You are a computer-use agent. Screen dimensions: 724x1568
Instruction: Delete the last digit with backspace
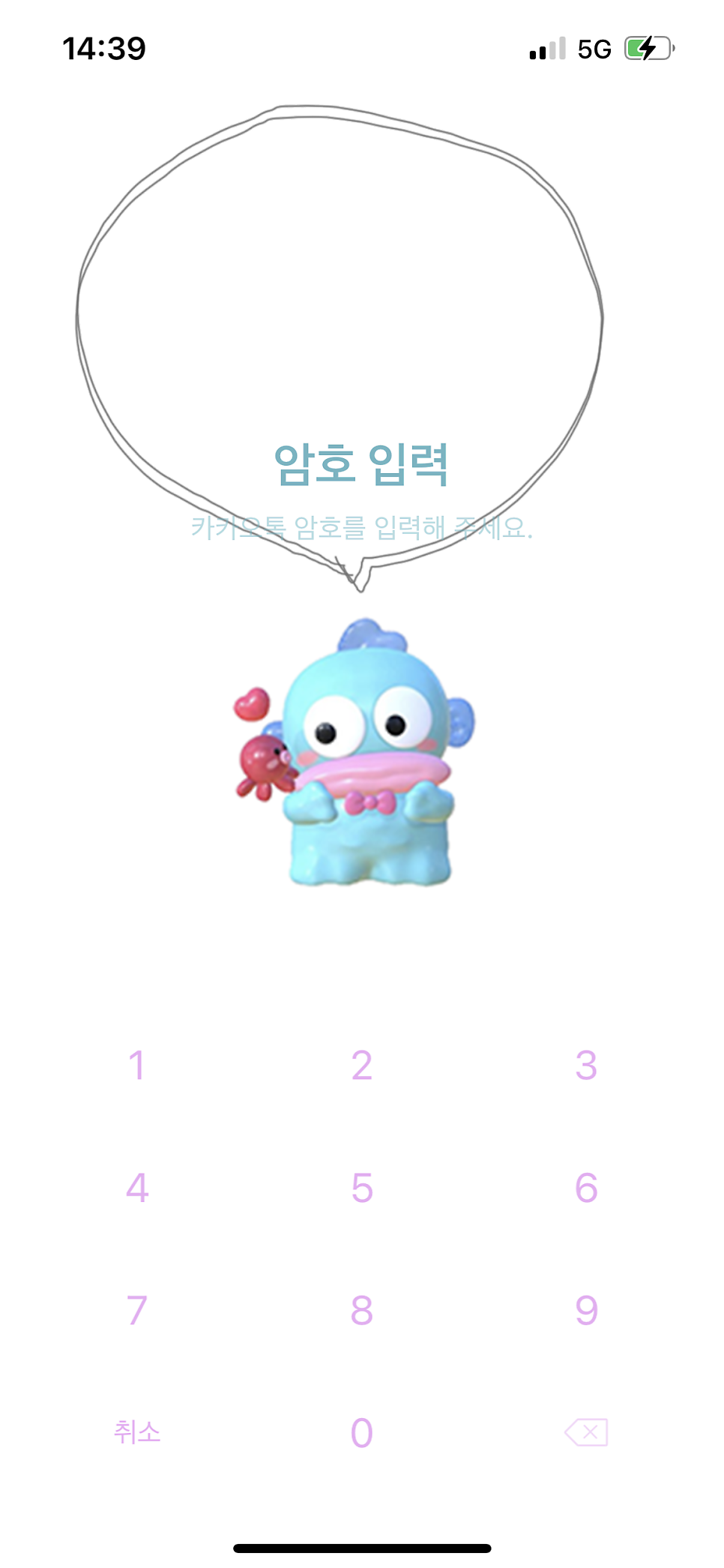pos(586,1432)
